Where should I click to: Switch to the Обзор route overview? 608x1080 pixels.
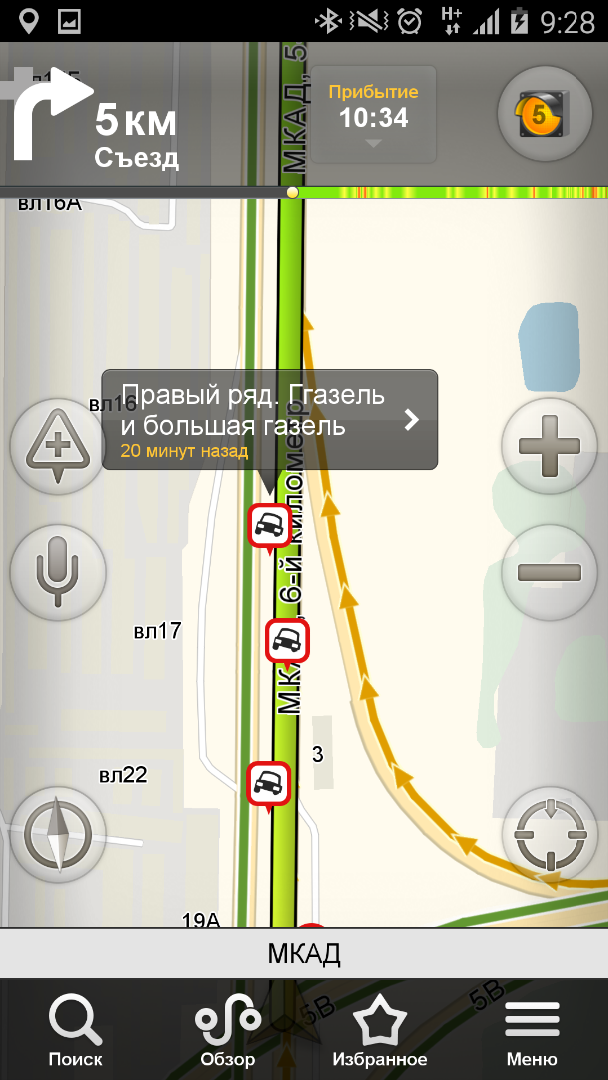[x=227, y=1030]
